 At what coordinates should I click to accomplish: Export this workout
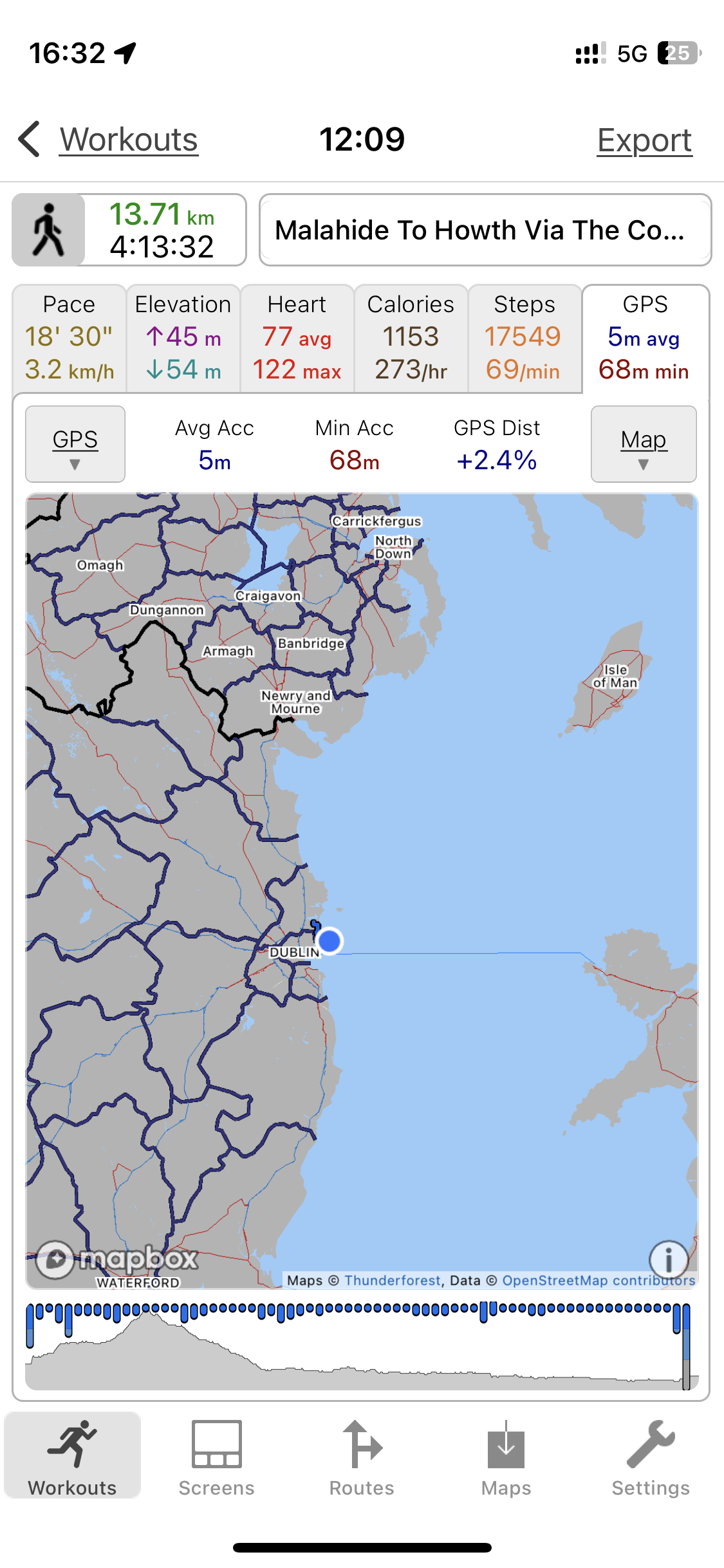coord(644,140)
